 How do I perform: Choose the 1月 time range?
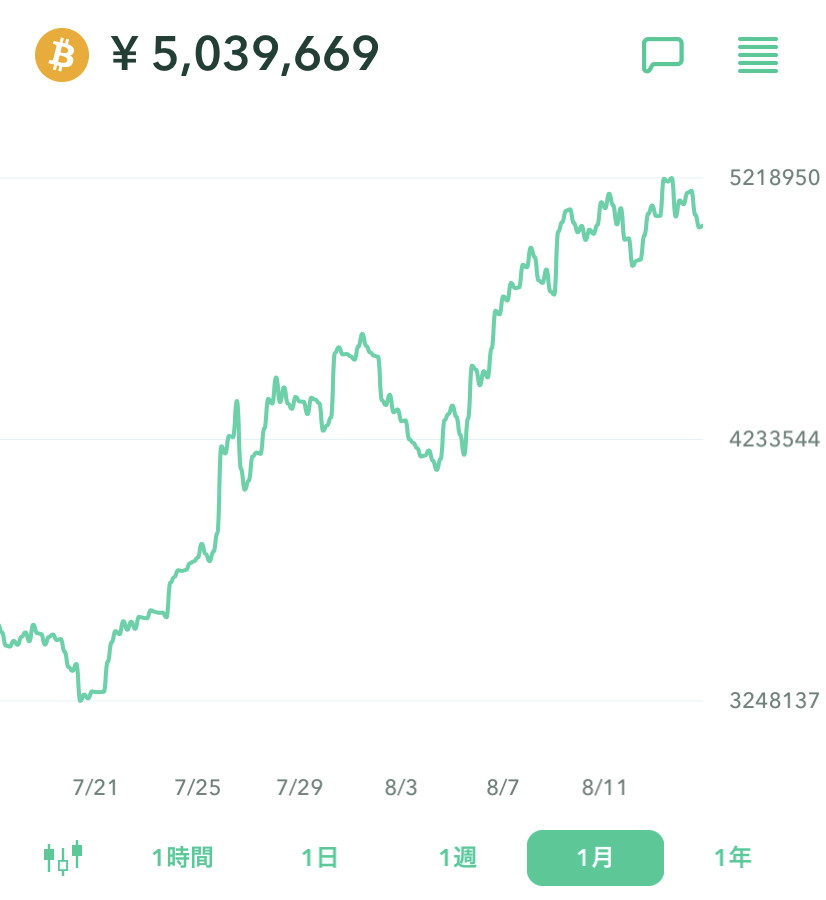coord(595,857)
